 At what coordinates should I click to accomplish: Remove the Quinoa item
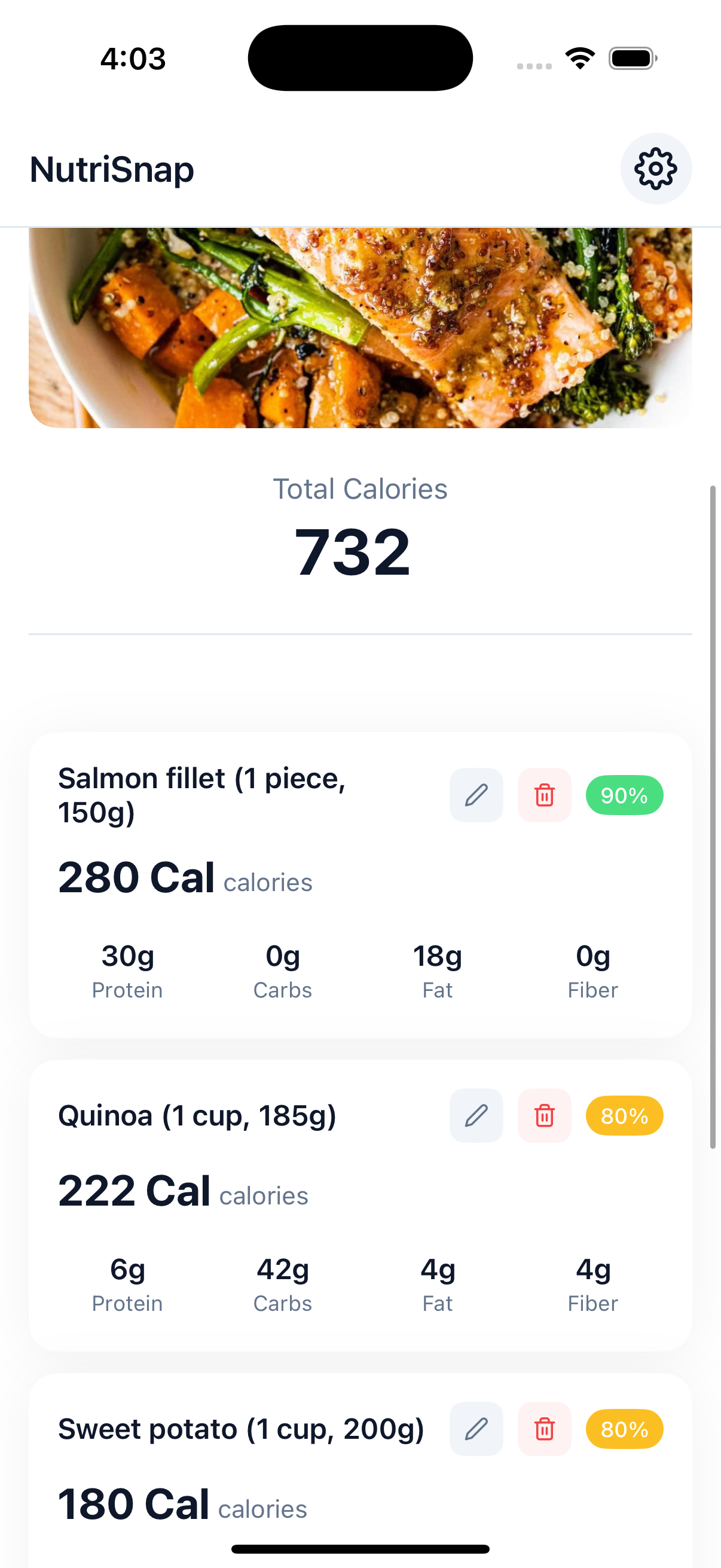click(544, 1115)
